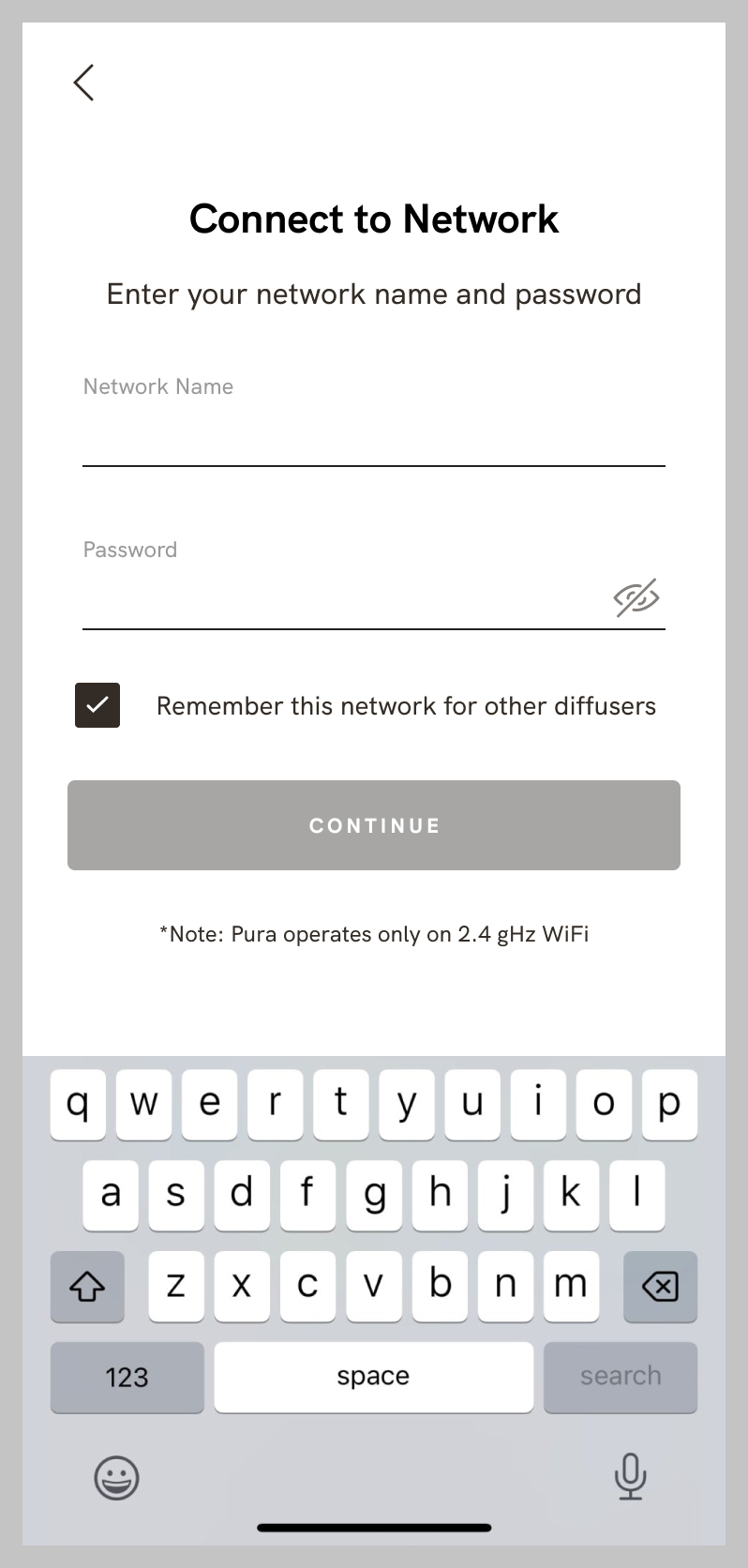The height and width of the screenshot is (1568, 748).
Task: Open the emoji keyboard
Action: point(117,1478)
